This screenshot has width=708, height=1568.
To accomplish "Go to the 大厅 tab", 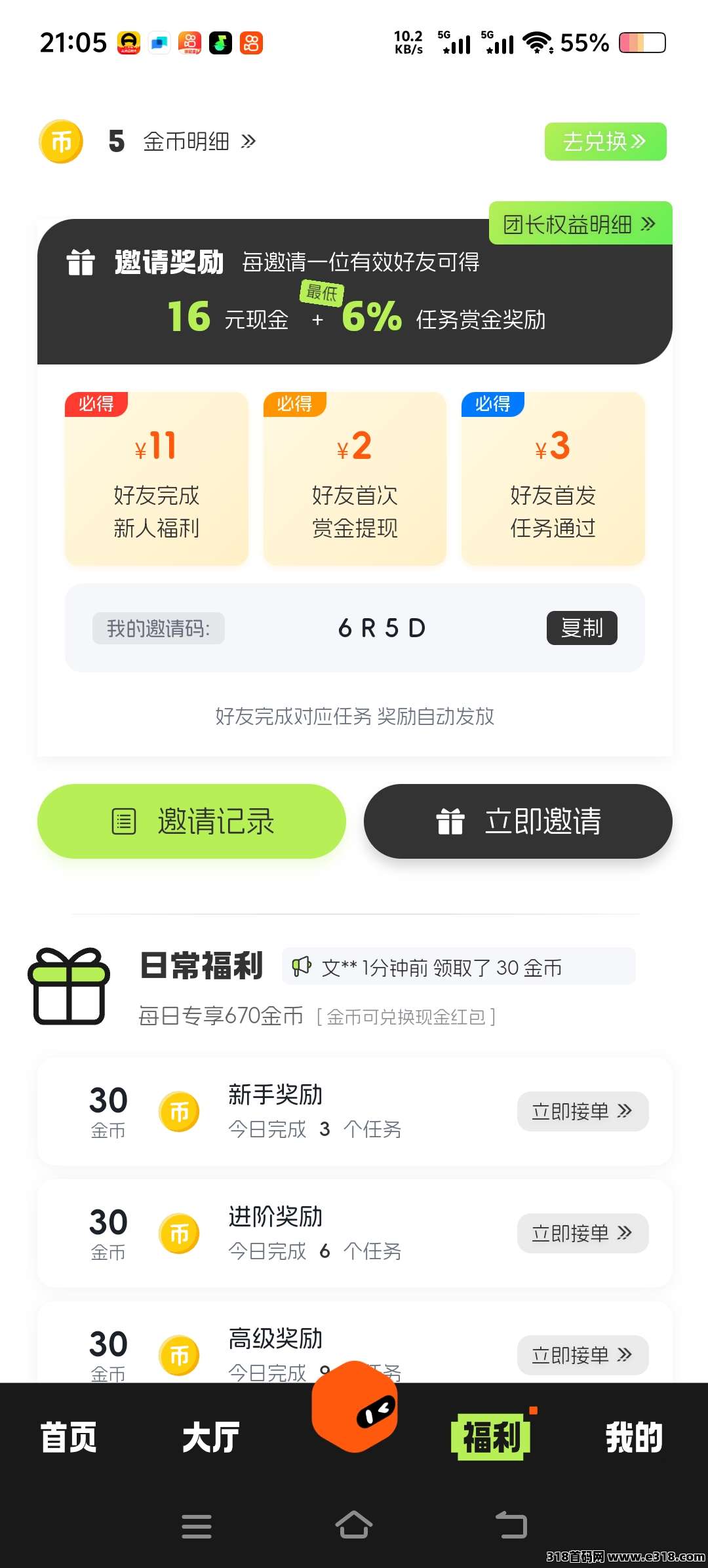I will 210,1438.
